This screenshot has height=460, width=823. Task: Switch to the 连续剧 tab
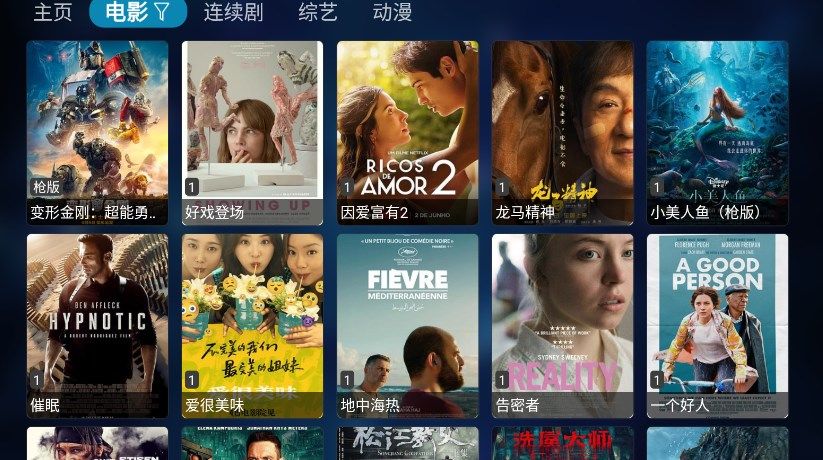point(233,13)
